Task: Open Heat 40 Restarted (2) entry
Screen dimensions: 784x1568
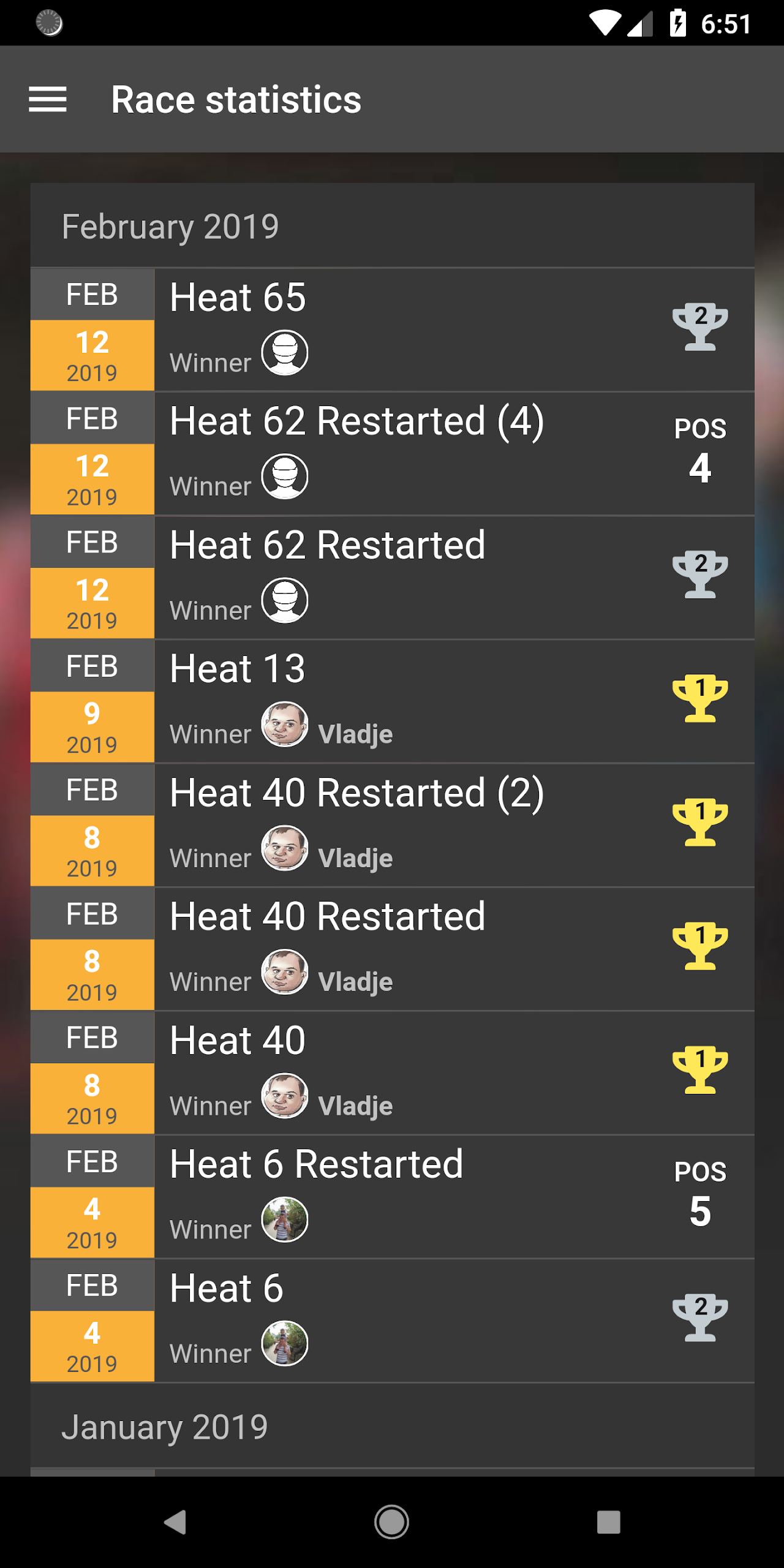Action: point(392,824)
